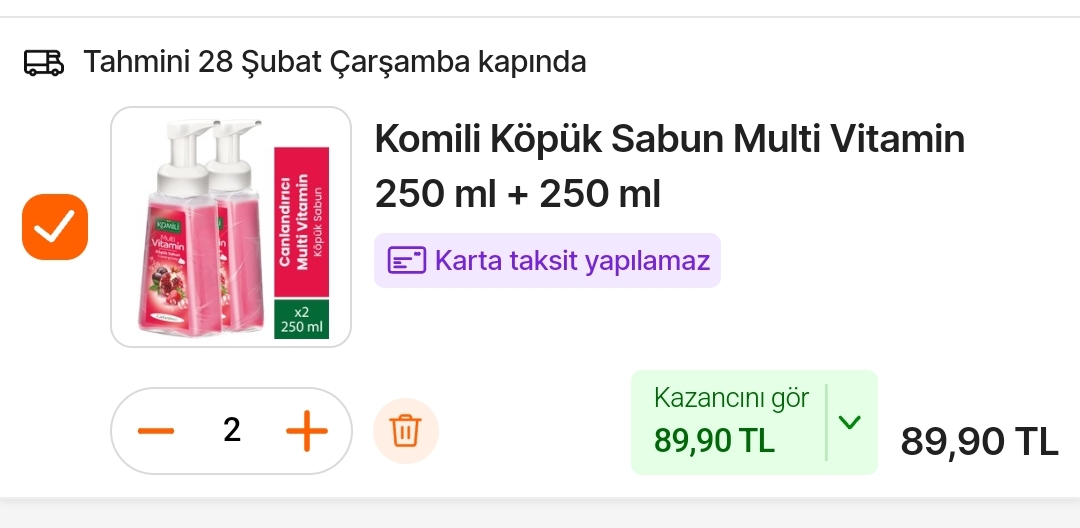This screenshot has width=1080, height=528.
Task: Expand the Kazancını gör dropdown
Action: (x=849, y=422)
